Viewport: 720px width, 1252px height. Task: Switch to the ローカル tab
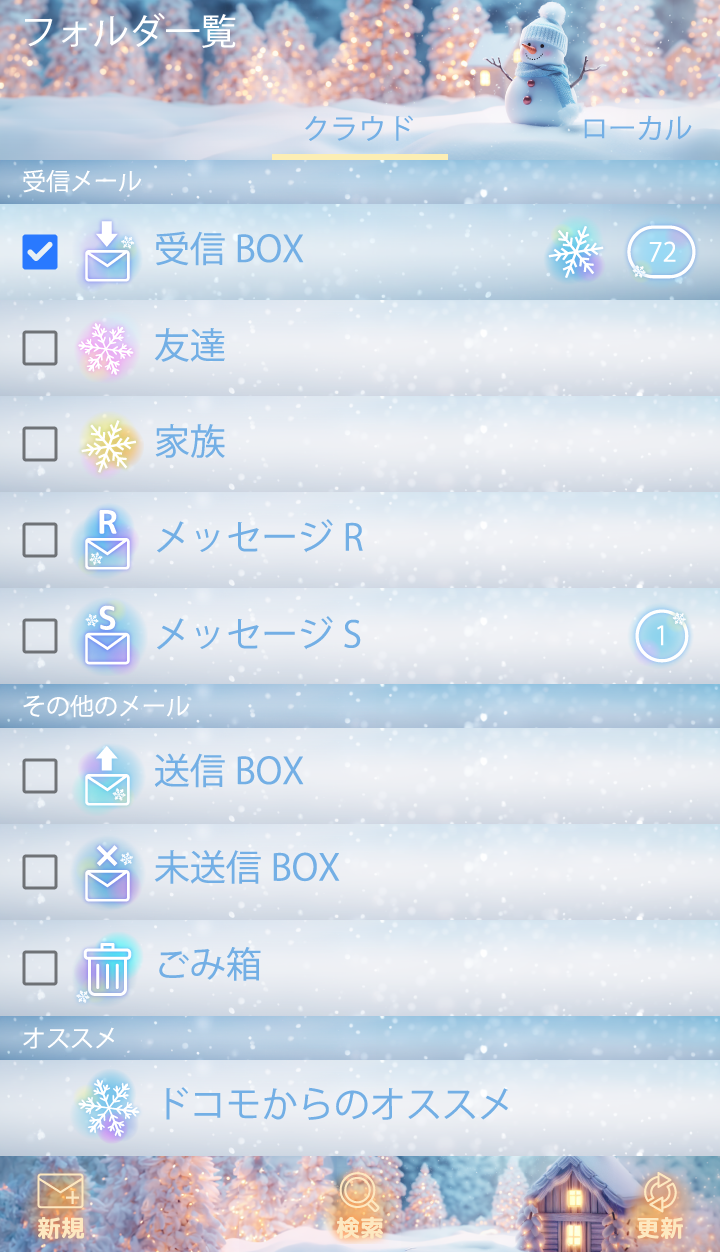636,128
